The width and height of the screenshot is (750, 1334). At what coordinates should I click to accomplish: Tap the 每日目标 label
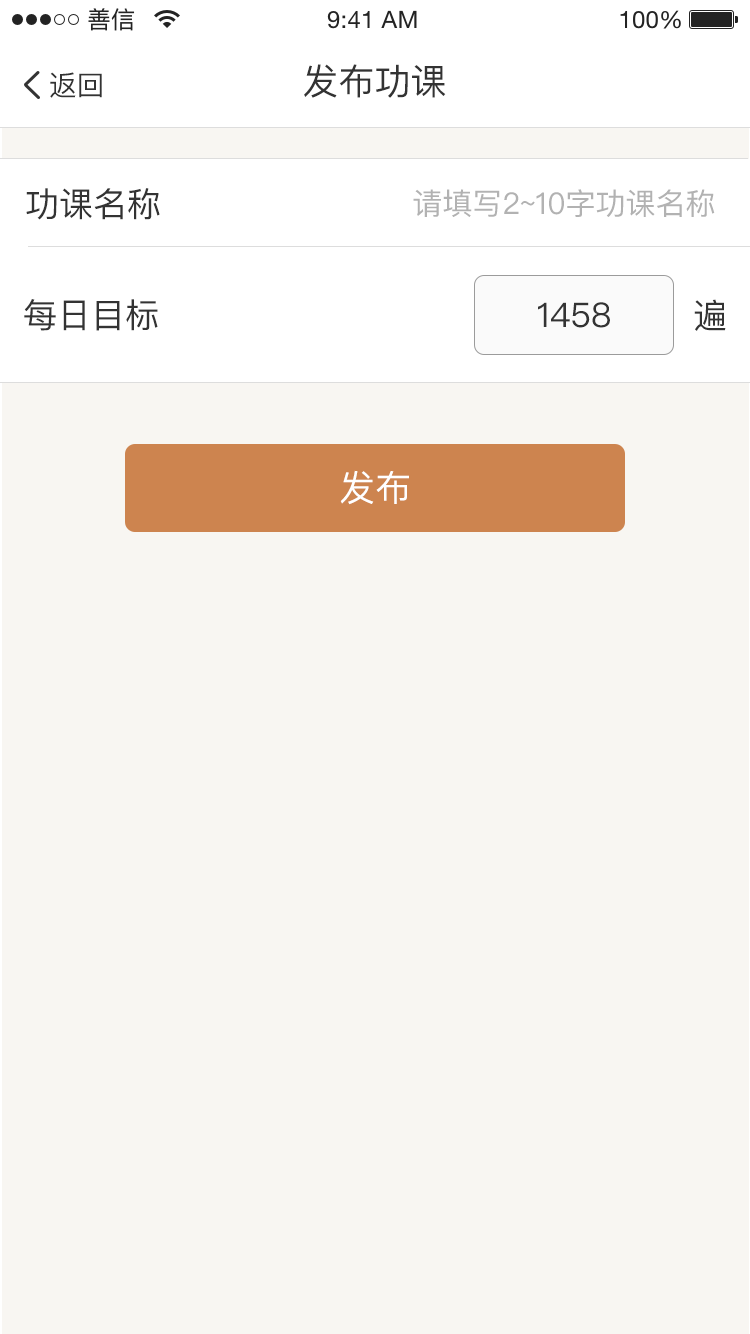pyautogui.click(x=92, y=315)
